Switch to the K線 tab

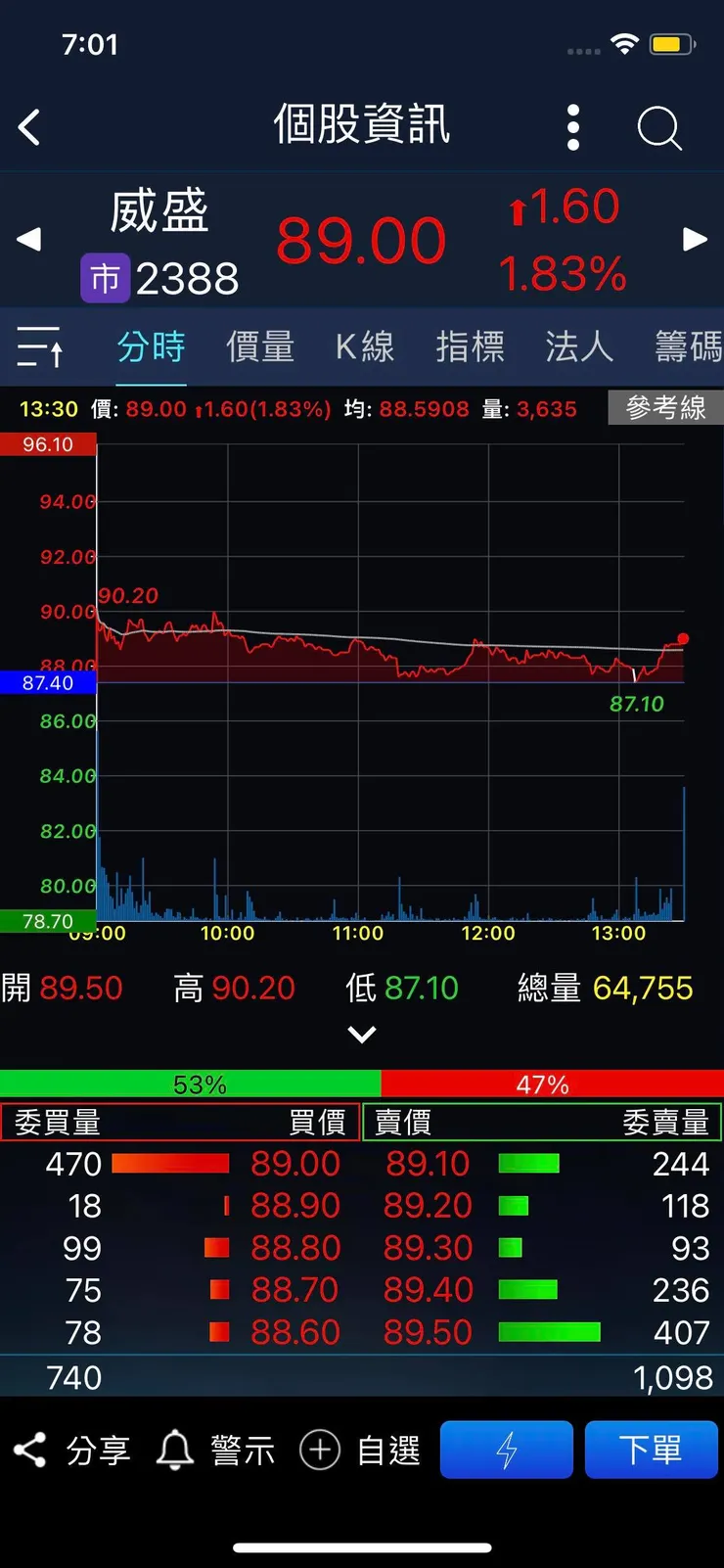(x=365, y=347)
